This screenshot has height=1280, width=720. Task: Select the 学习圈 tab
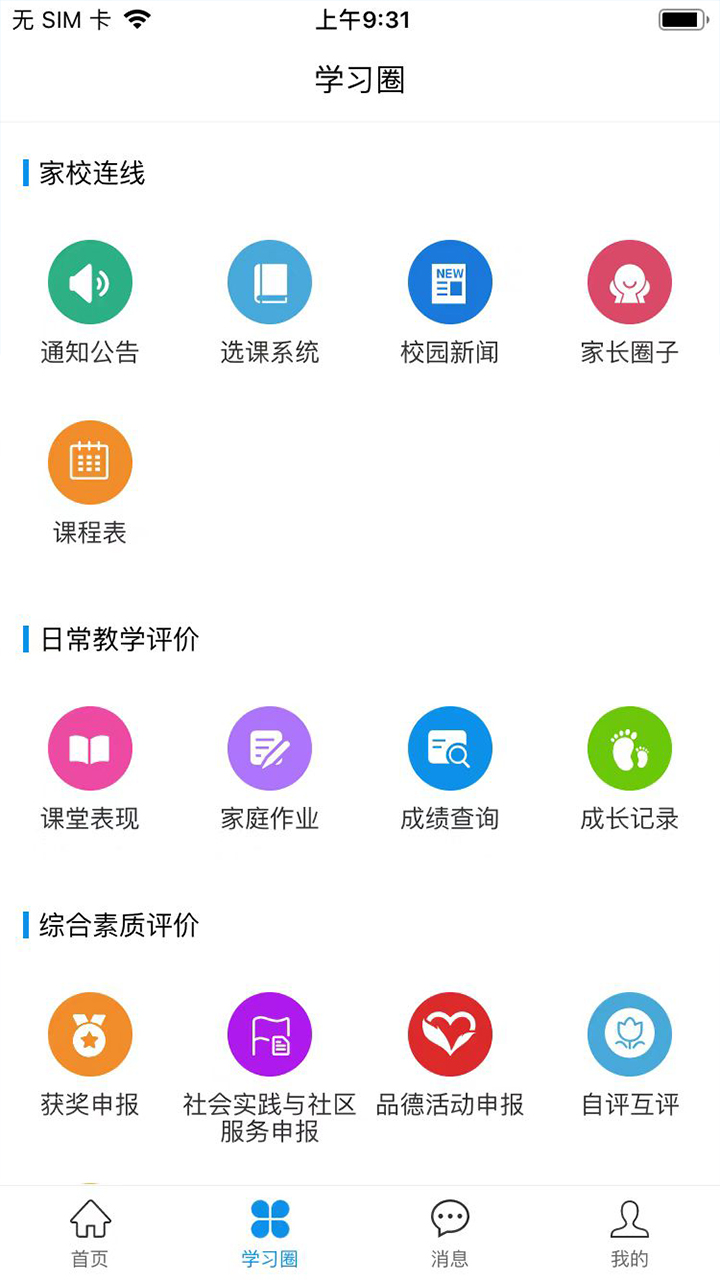(270, 1232)
